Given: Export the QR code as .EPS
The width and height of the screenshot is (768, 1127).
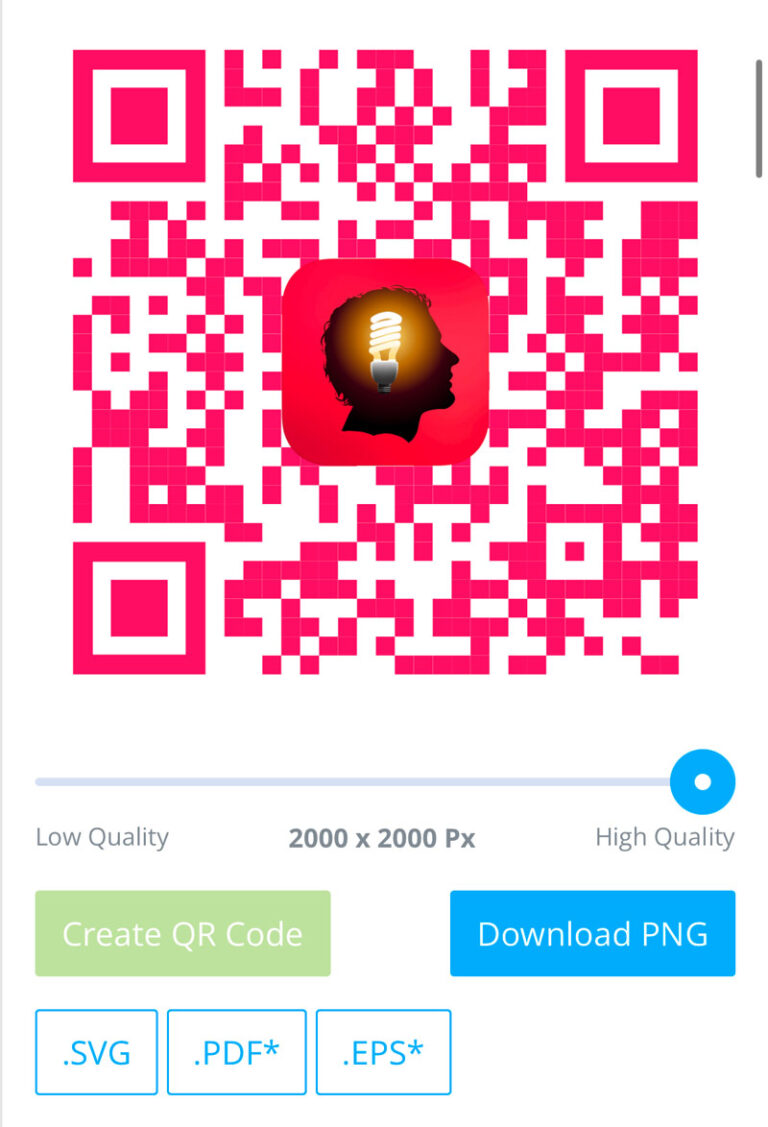Looking at the screenshot, I should click(x=383, y=1052).
